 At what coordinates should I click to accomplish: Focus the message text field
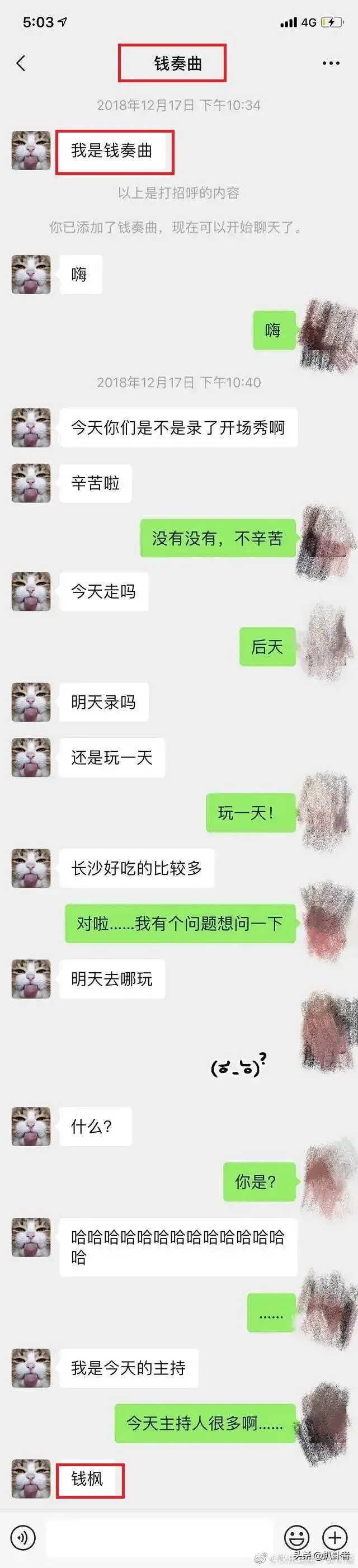(x=163, y=1538)
